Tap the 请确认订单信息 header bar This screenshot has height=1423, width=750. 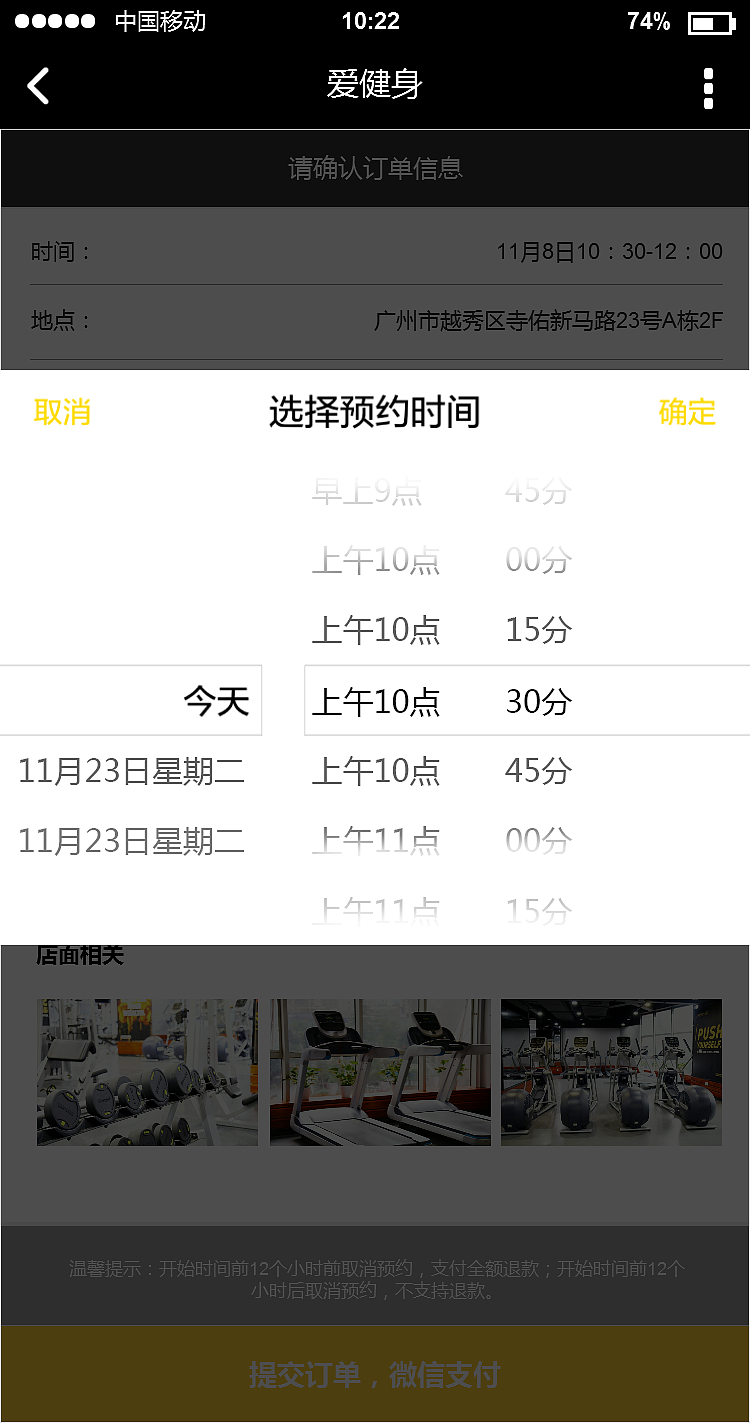(375, 168)
